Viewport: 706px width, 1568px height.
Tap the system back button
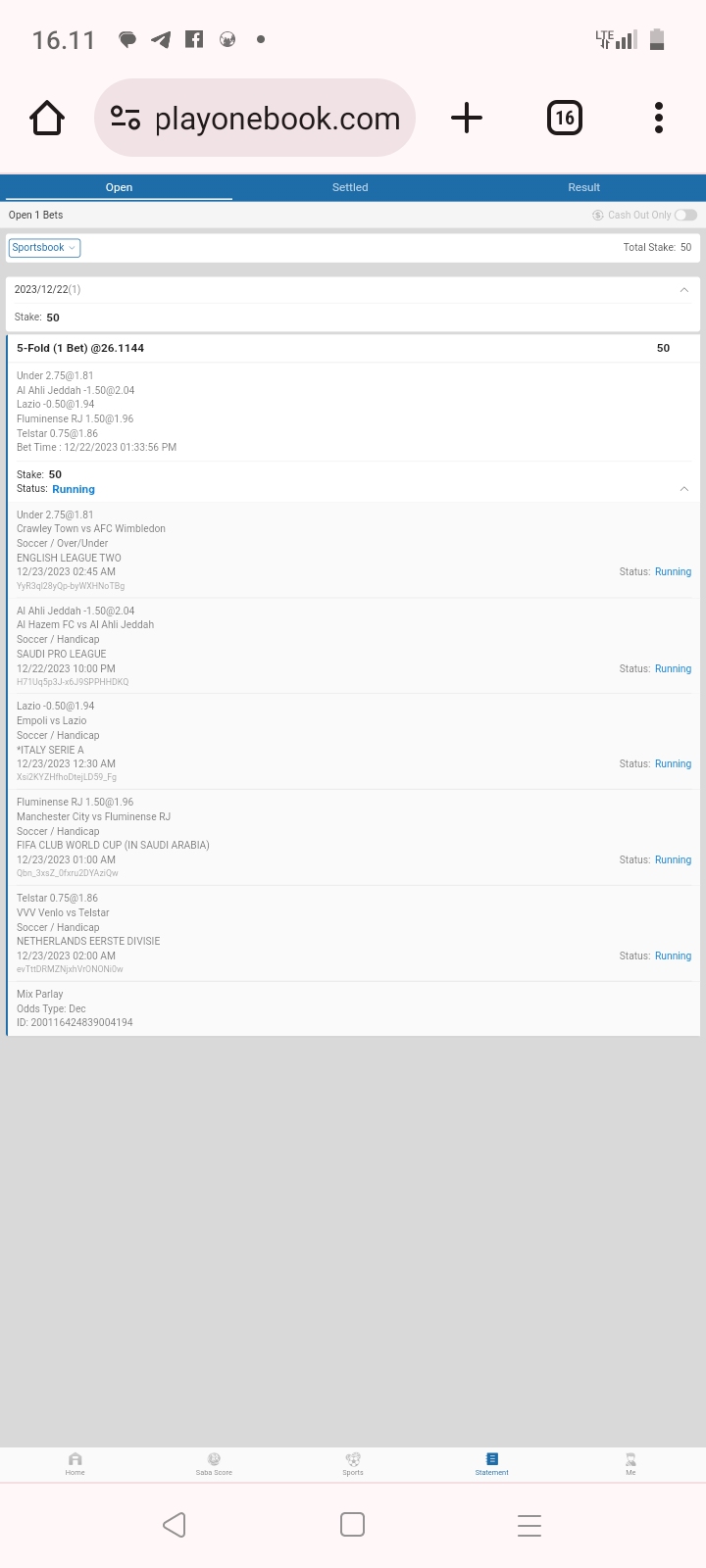tap(175, 1525)
